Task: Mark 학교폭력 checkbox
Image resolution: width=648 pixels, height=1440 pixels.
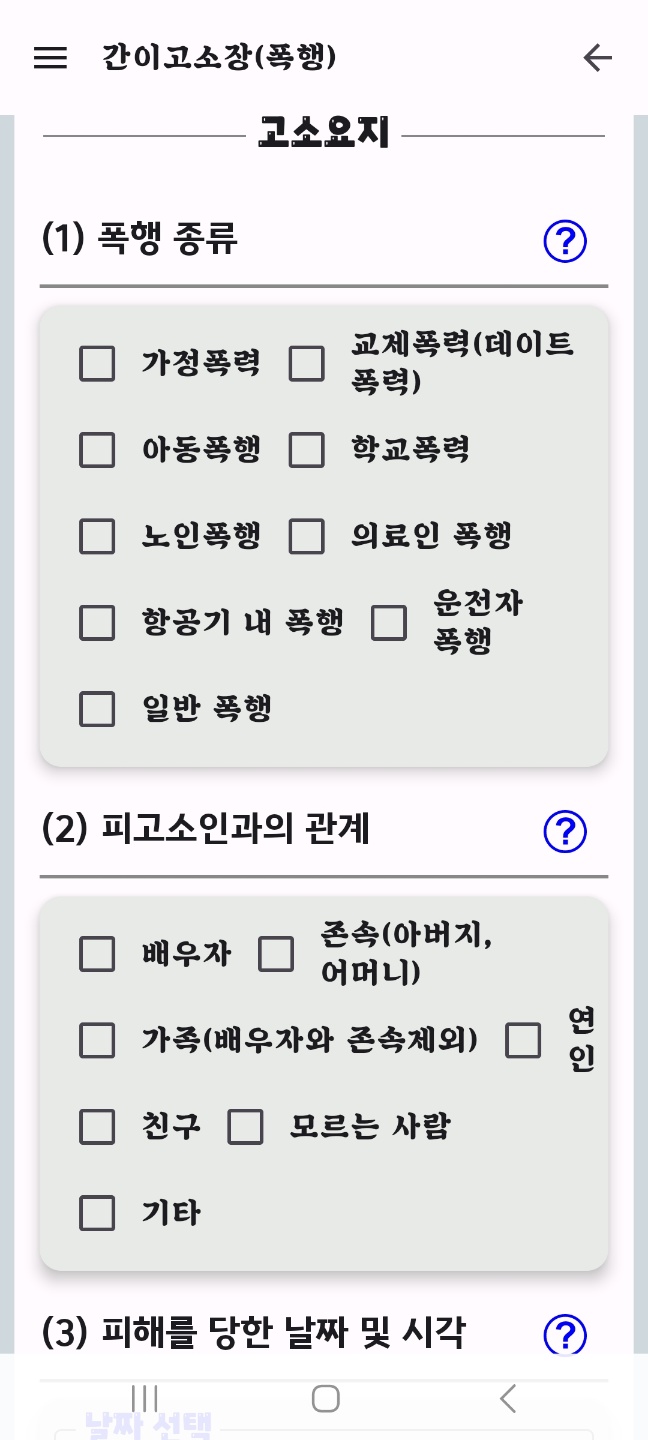Action: [x=307, y=450]
